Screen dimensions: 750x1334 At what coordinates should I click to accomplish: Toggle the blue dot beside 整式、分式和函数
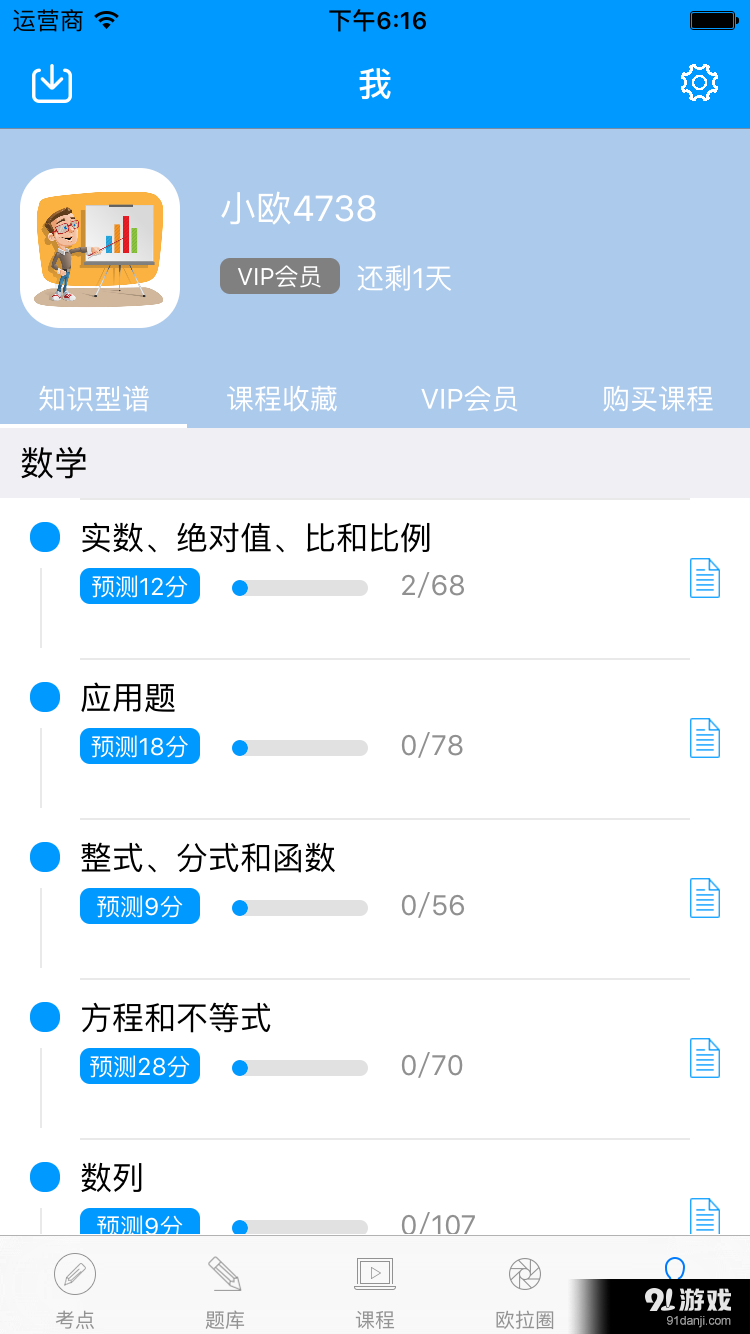pyautogui.click(x=44, y=858)
